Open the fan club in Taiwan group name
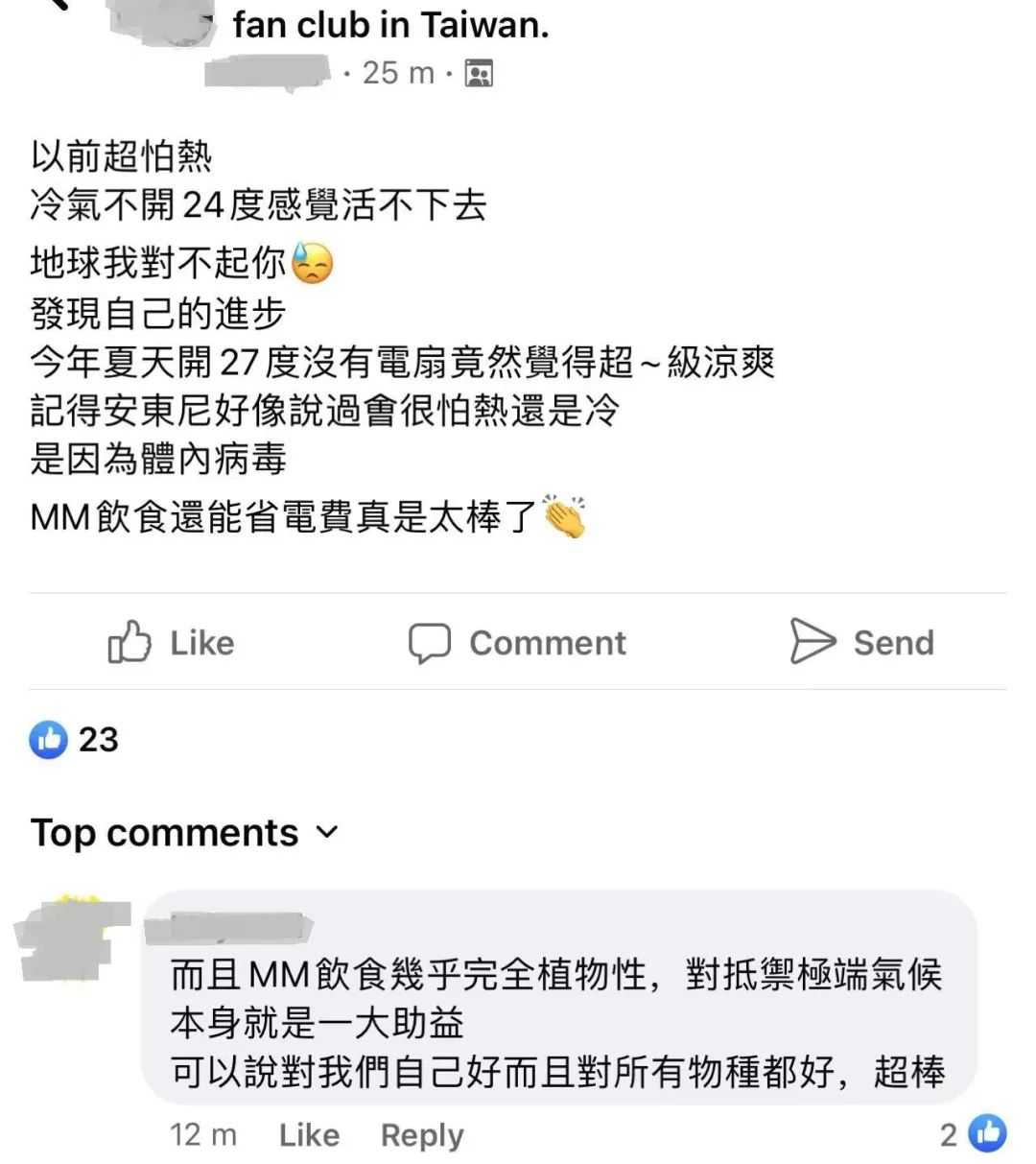The image size is (1036, 1164). click(390, 25)
